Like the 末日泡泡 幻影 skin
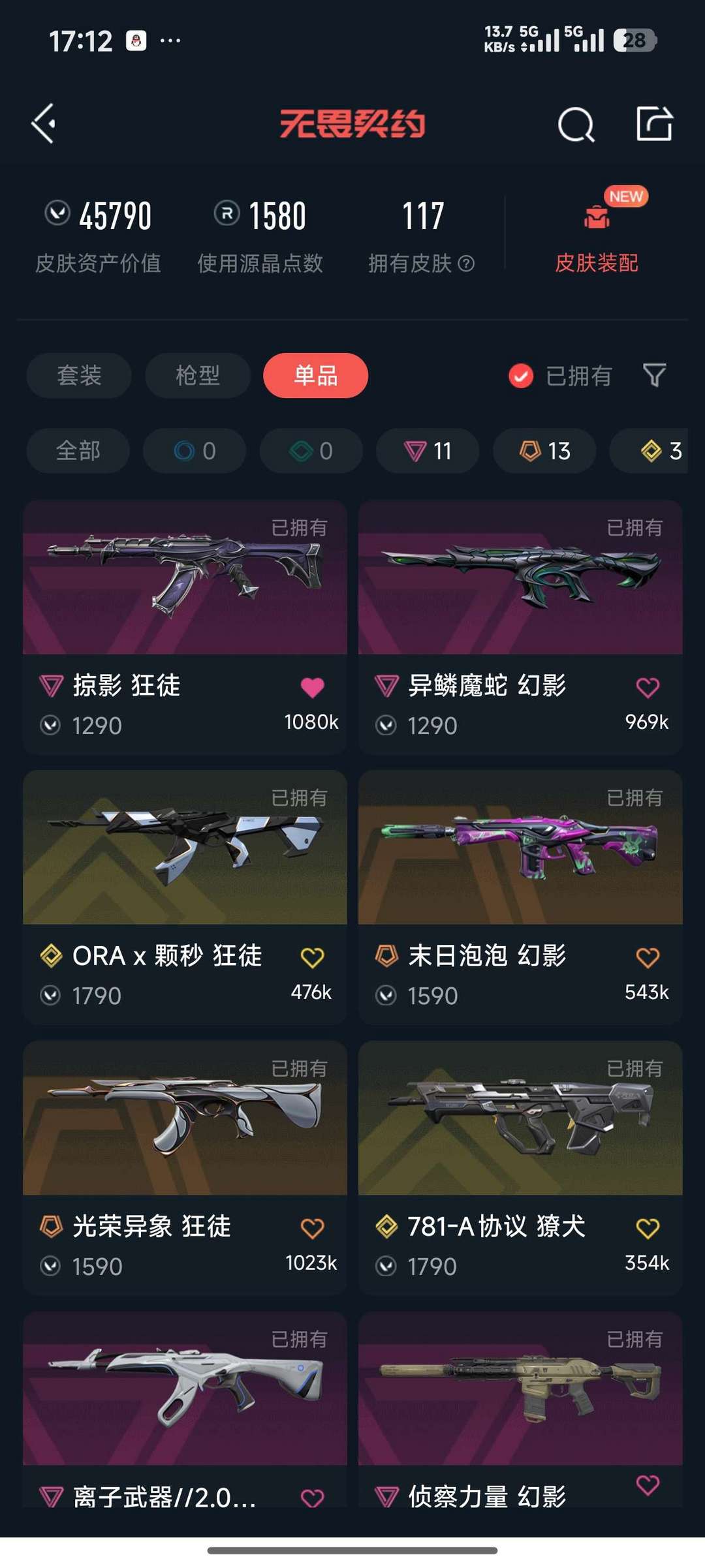The height and width of the screenshot is (1568, 705). [x=648, y=957]
